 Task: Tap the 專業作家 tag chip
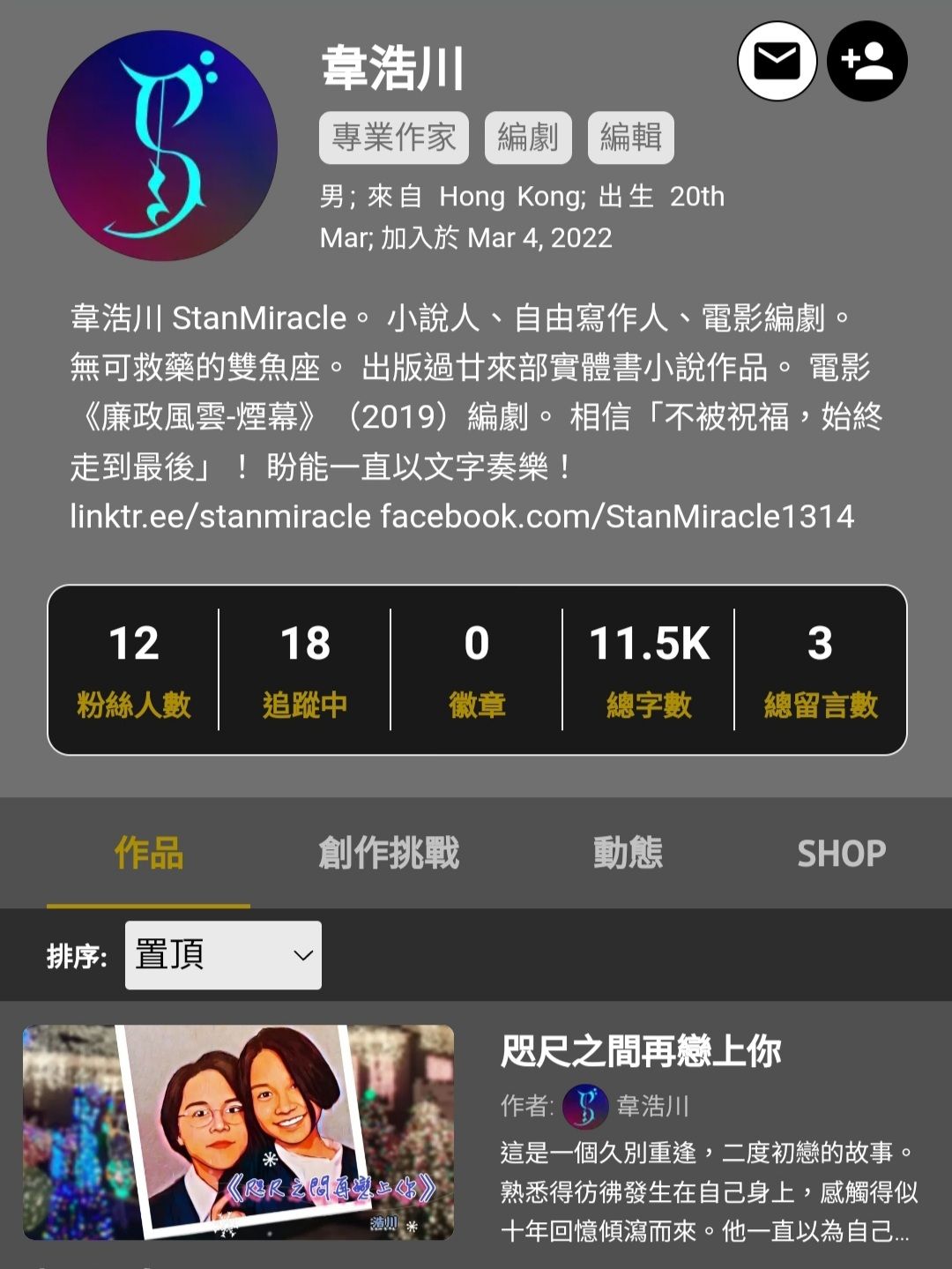pyautogui.click(x=394, y=138)
